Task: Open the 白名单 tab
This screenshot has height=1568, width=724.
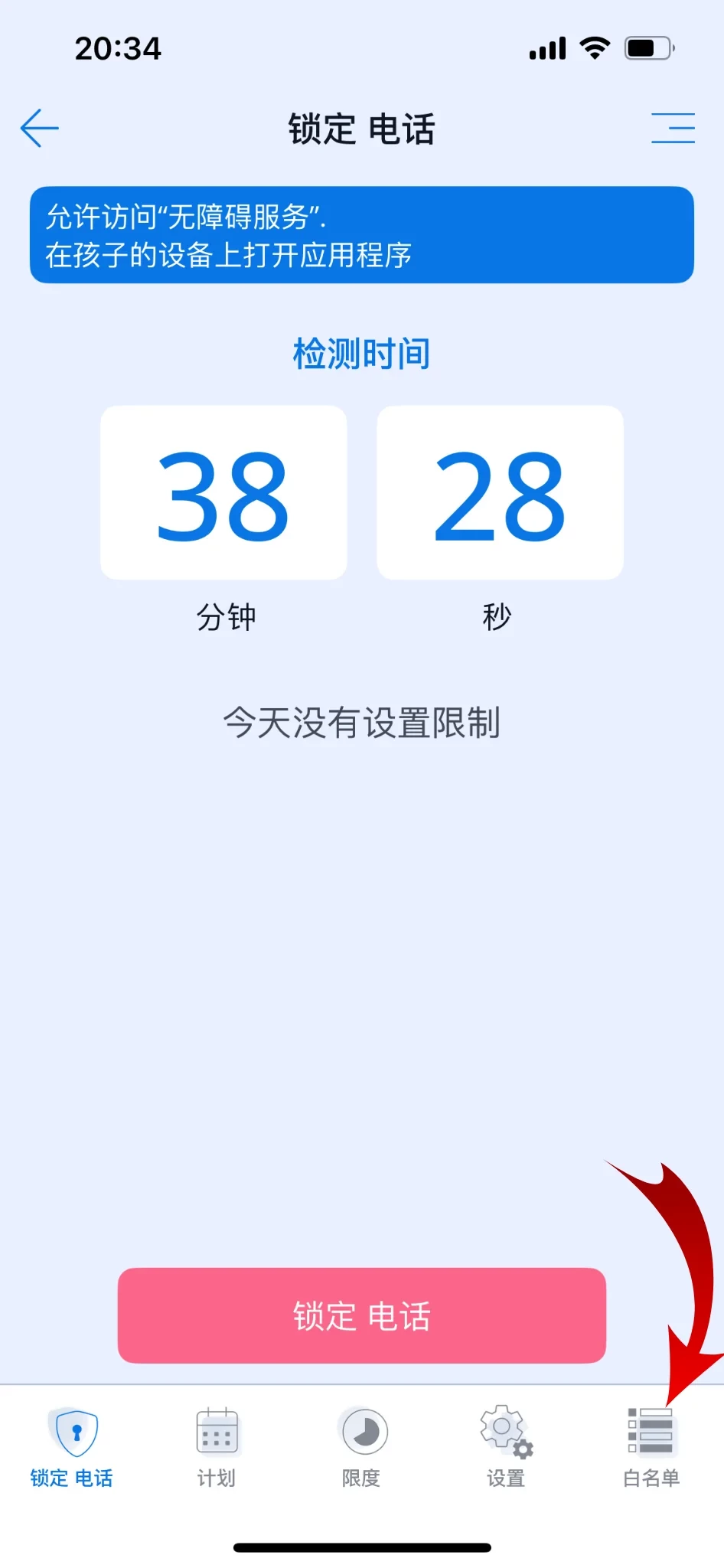Action: pyautogui.click(x=651, y=1445)
